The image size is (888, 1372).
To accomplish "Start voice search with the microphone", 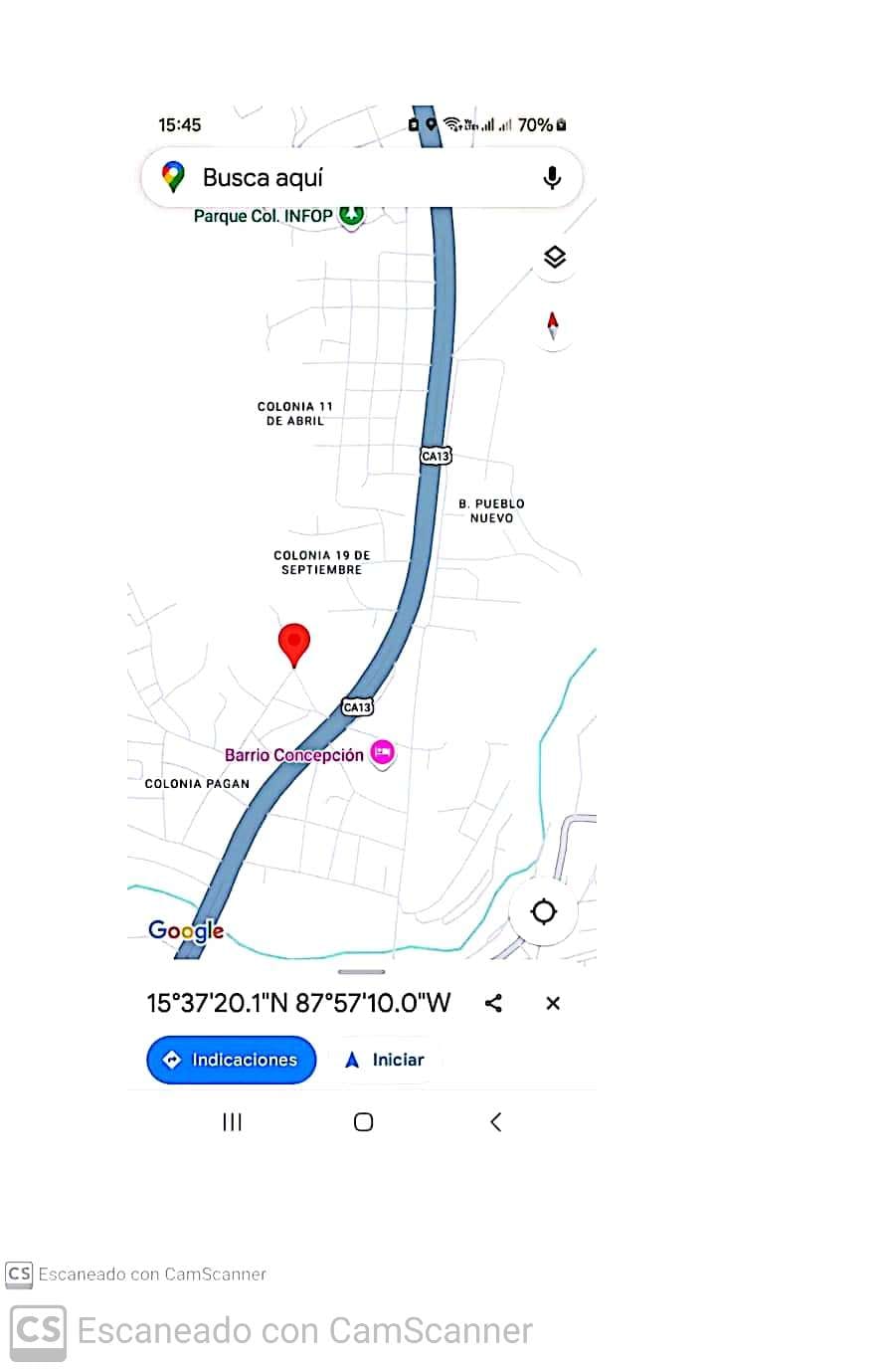I will point(552,178).
